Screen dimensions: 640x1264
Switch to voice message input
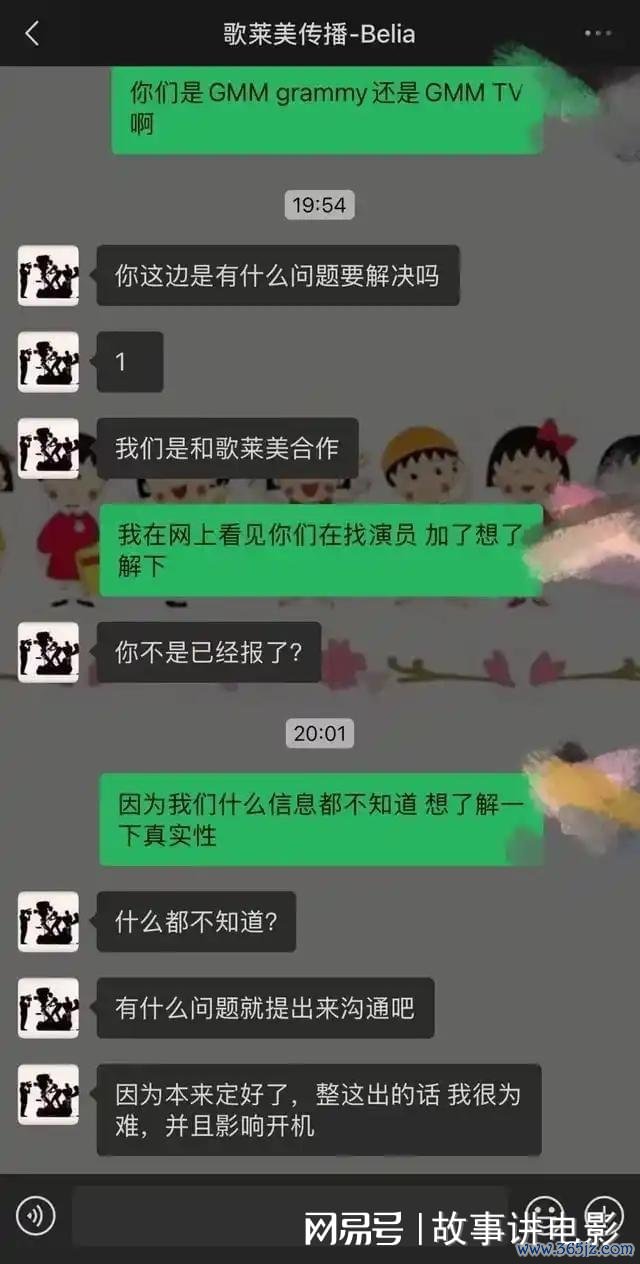(36, 1216)
